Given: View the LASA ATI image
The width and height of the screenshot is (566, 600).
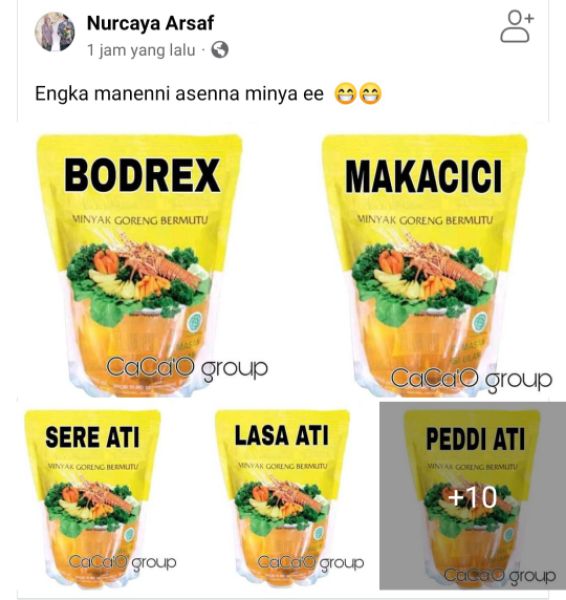Looking at the screenshot, I should [x=283, y=497].
